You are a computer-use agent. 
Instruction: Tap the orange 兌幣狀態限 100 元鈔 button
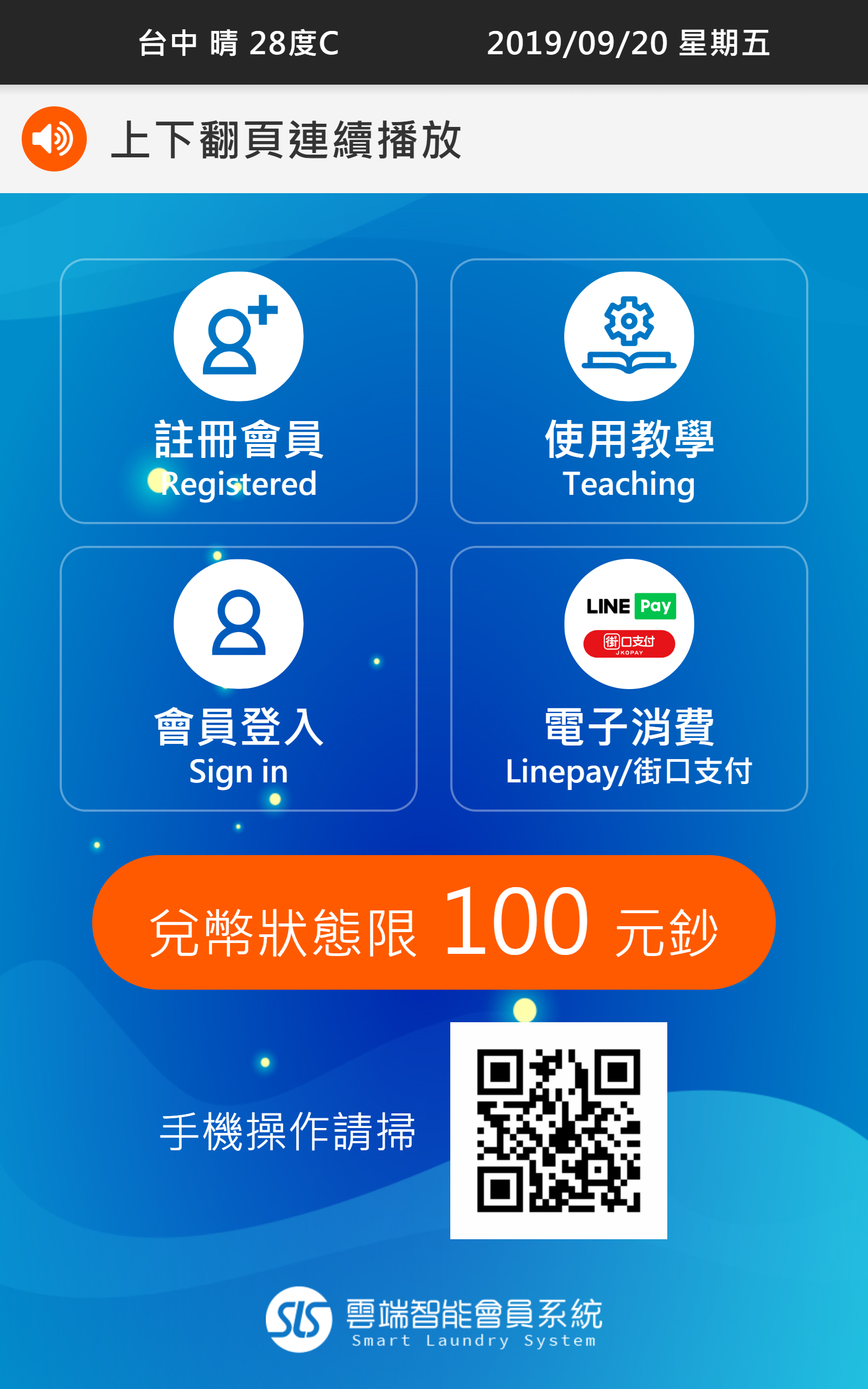(433, 922)
